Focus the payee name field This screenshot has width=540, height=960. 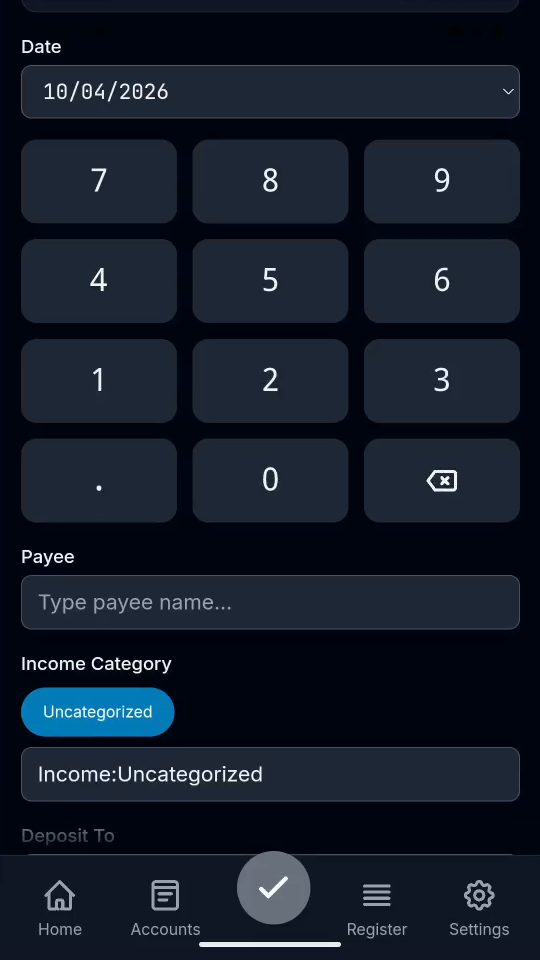pos(270,602)
